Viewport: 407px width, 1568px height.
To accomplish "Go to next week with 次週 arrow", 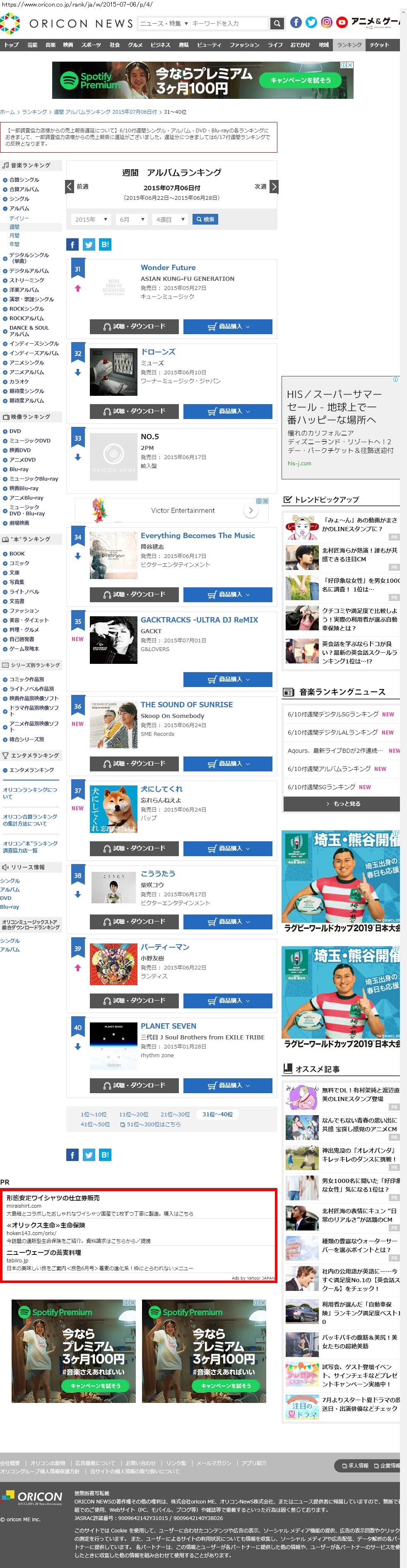I will click(274, 186).
